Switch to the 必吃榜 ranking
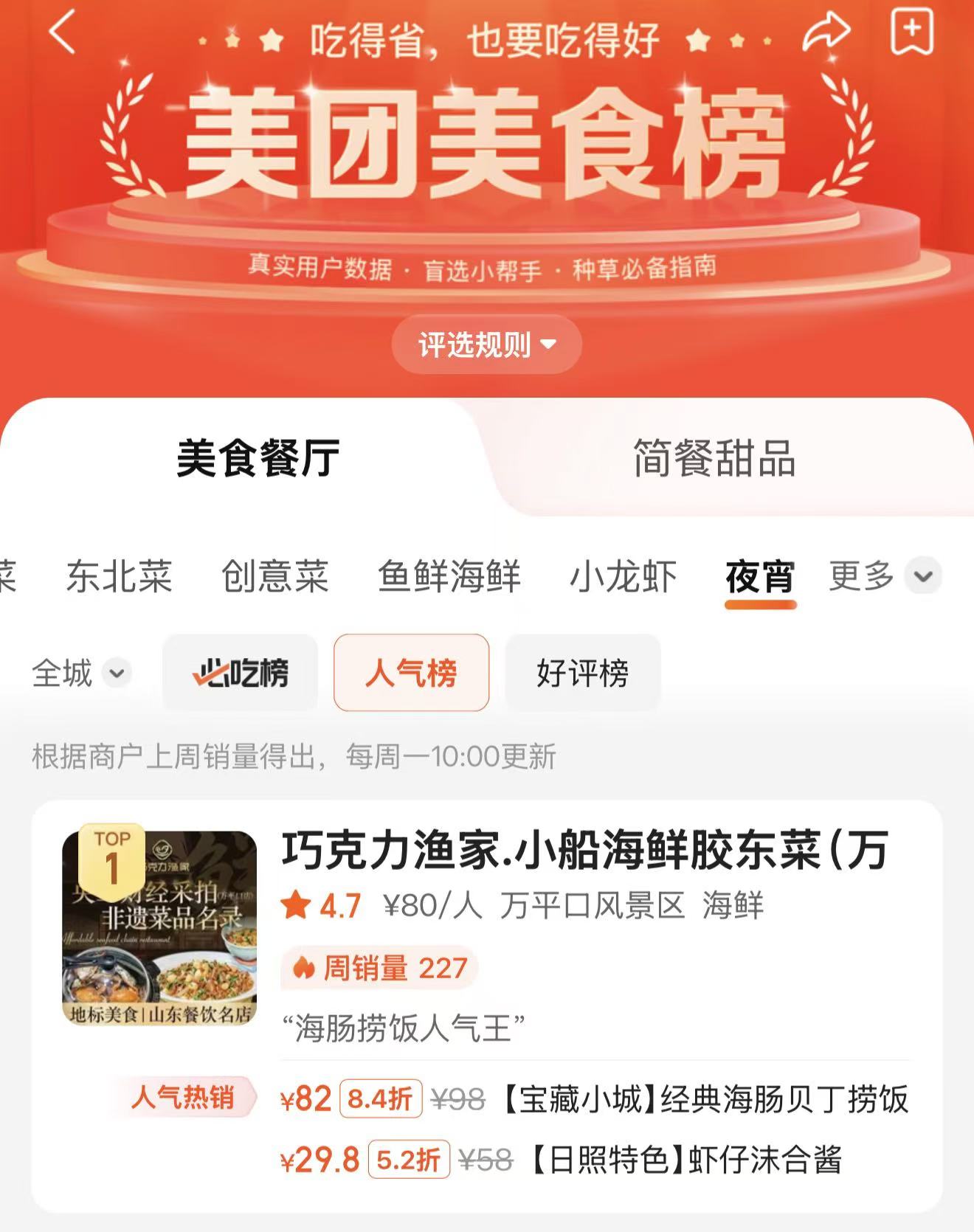This screenshot has width=974, height=1232. (241, 673)
